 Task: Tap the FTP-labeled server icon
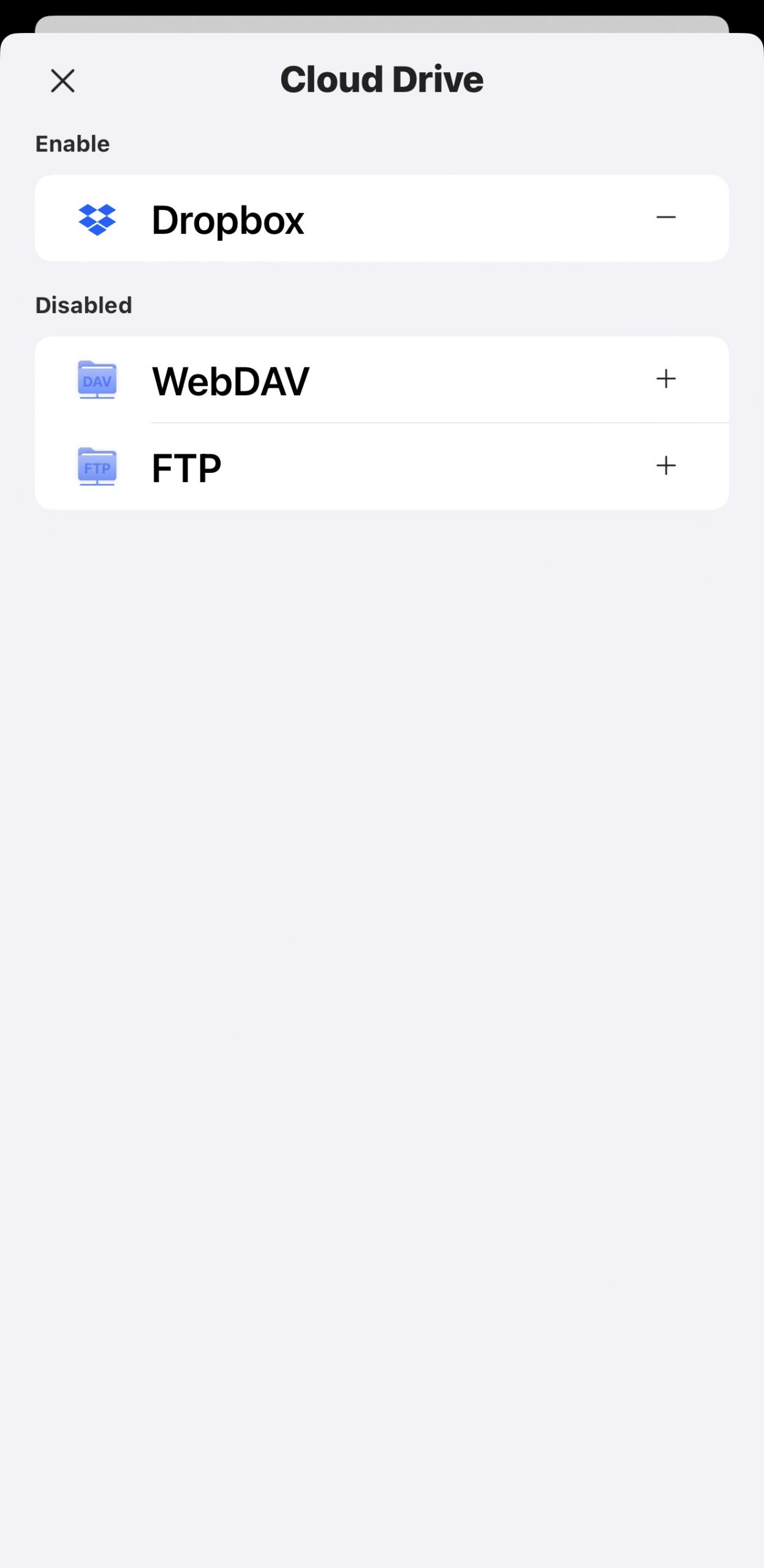click(98, 467)
